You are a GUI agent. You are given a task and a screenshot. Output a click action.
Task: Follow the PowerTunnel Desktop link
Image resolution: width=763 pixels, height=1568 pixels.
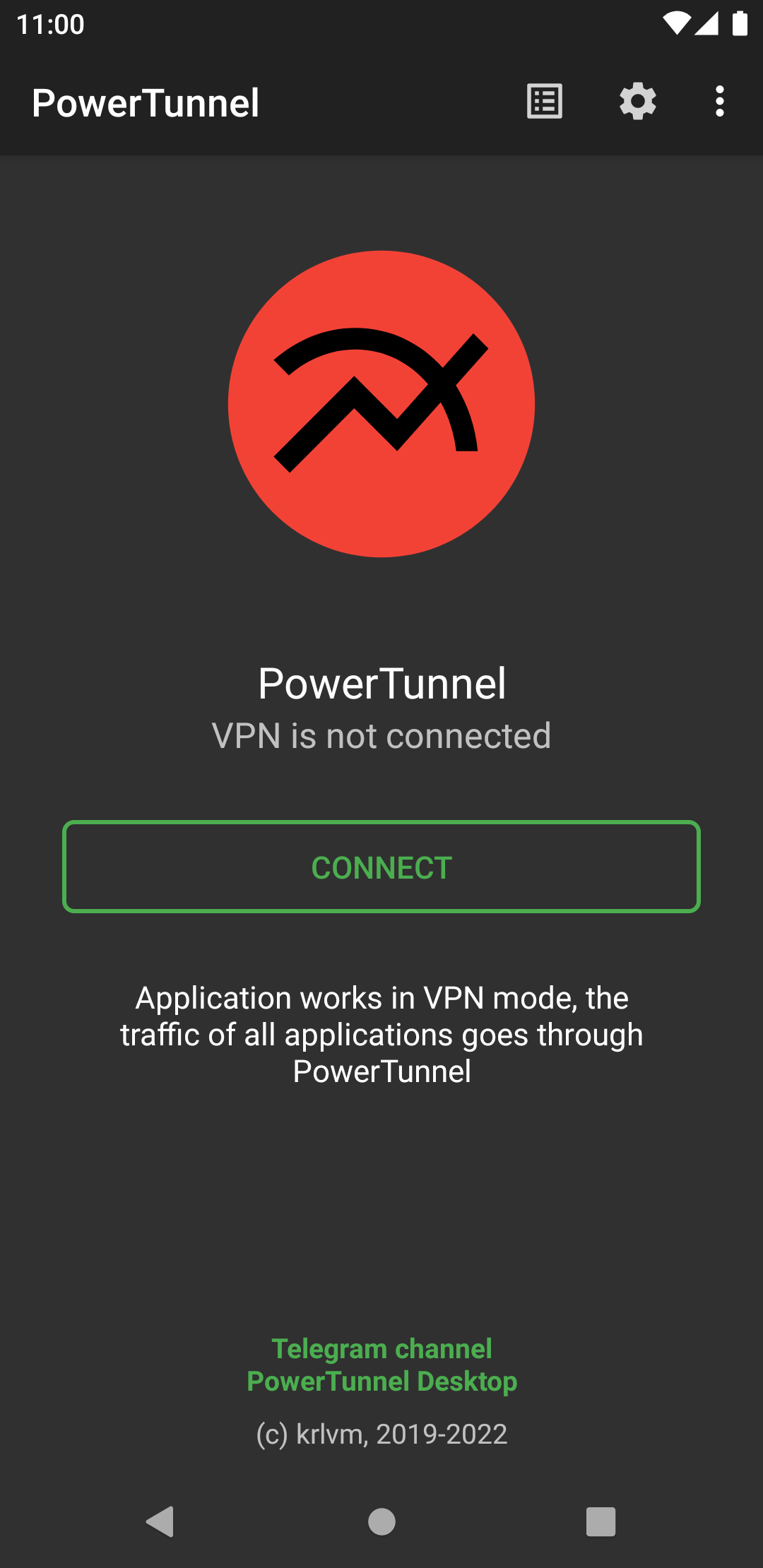[381, 1382]
